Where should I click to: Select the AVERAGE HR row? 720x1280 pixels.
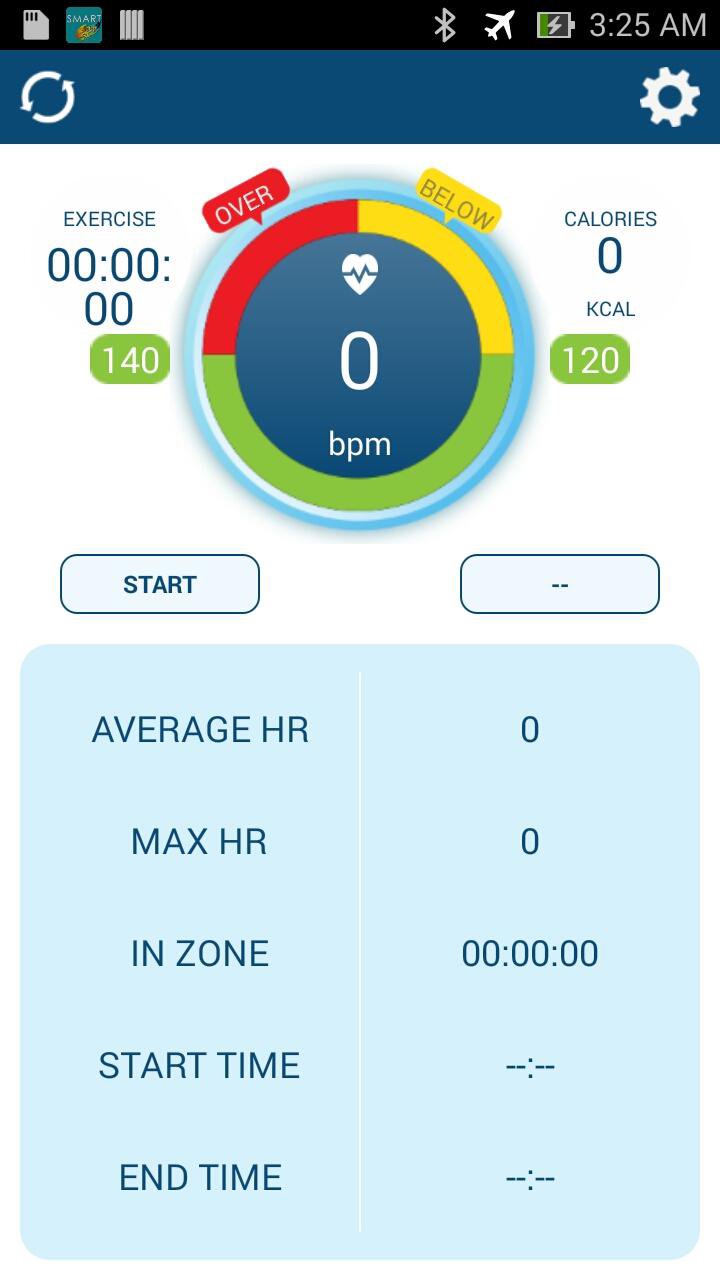(x=200, y=729)
